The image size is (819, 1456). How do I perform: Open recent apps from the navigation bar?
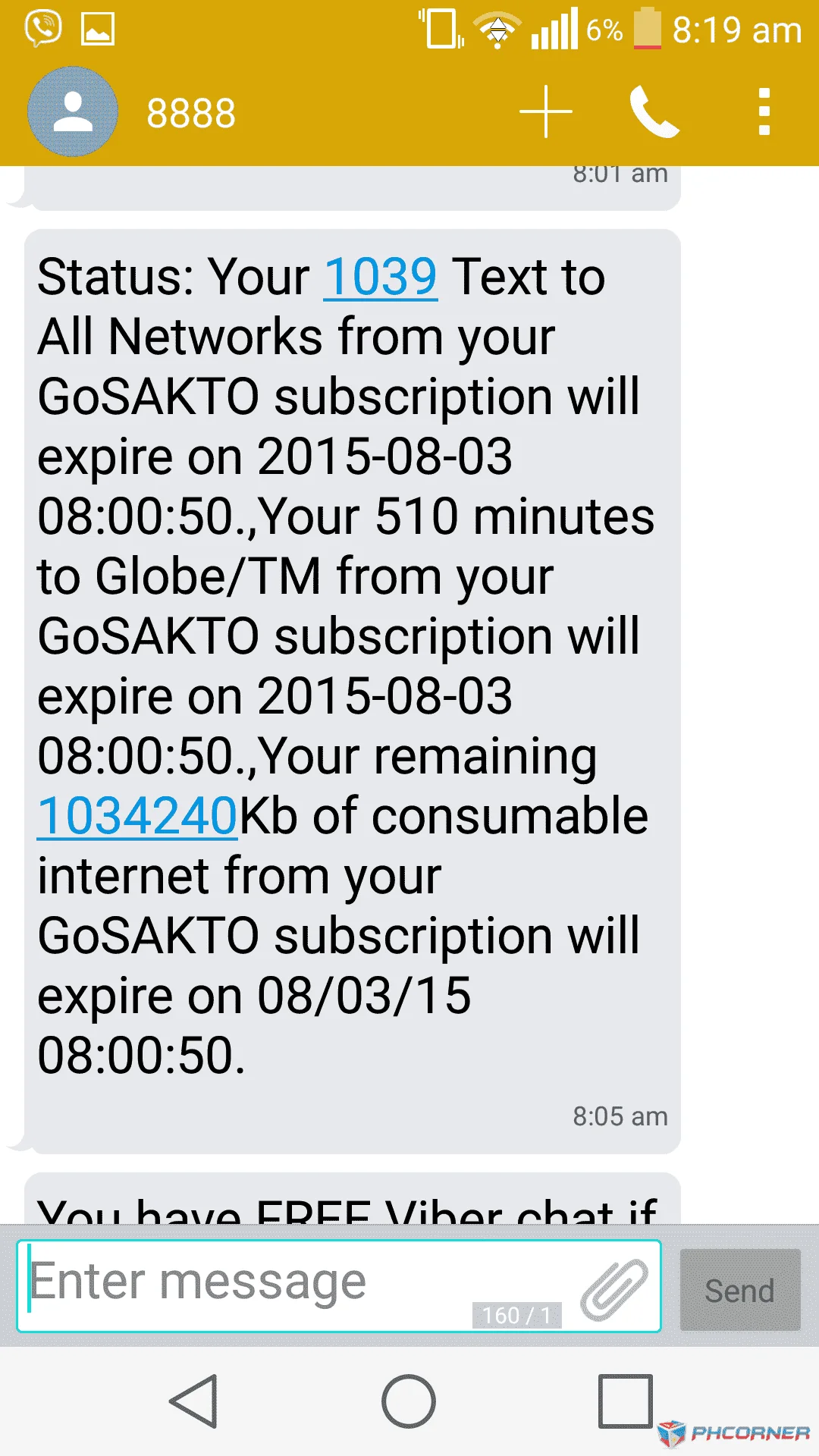[x=625, y=1401]
